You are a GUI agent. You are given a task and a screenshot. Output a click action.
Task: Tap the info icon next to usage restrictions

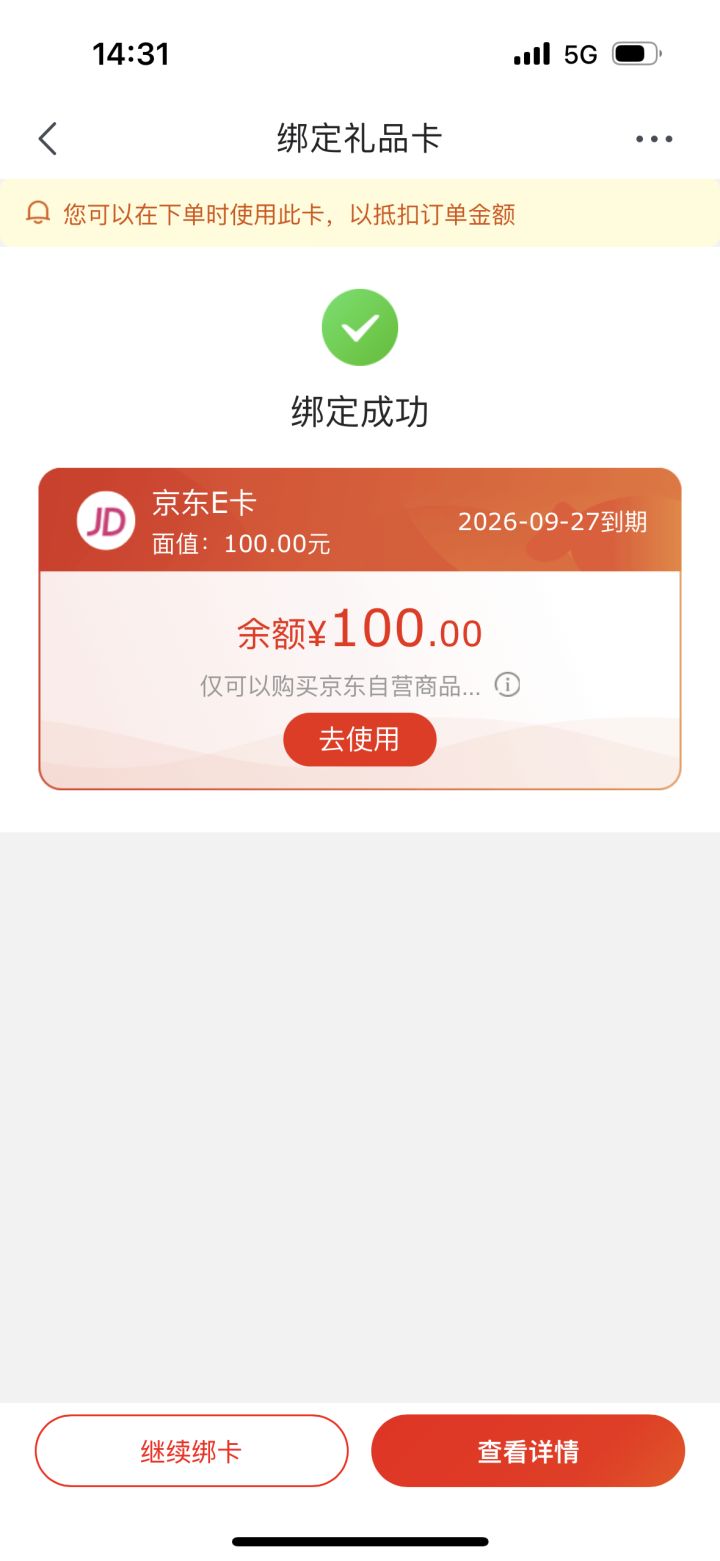tap(507, 686)
